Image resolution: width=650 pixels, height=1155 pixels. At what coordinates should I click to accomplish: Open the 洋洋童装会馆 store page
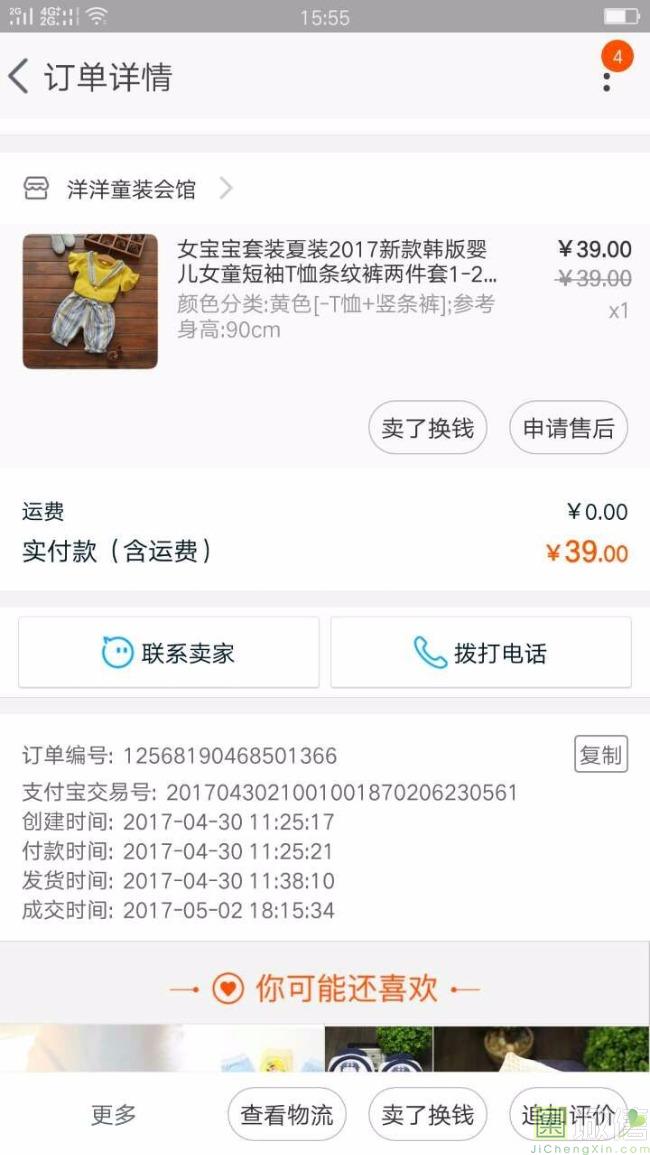click(x=128, y=189)
